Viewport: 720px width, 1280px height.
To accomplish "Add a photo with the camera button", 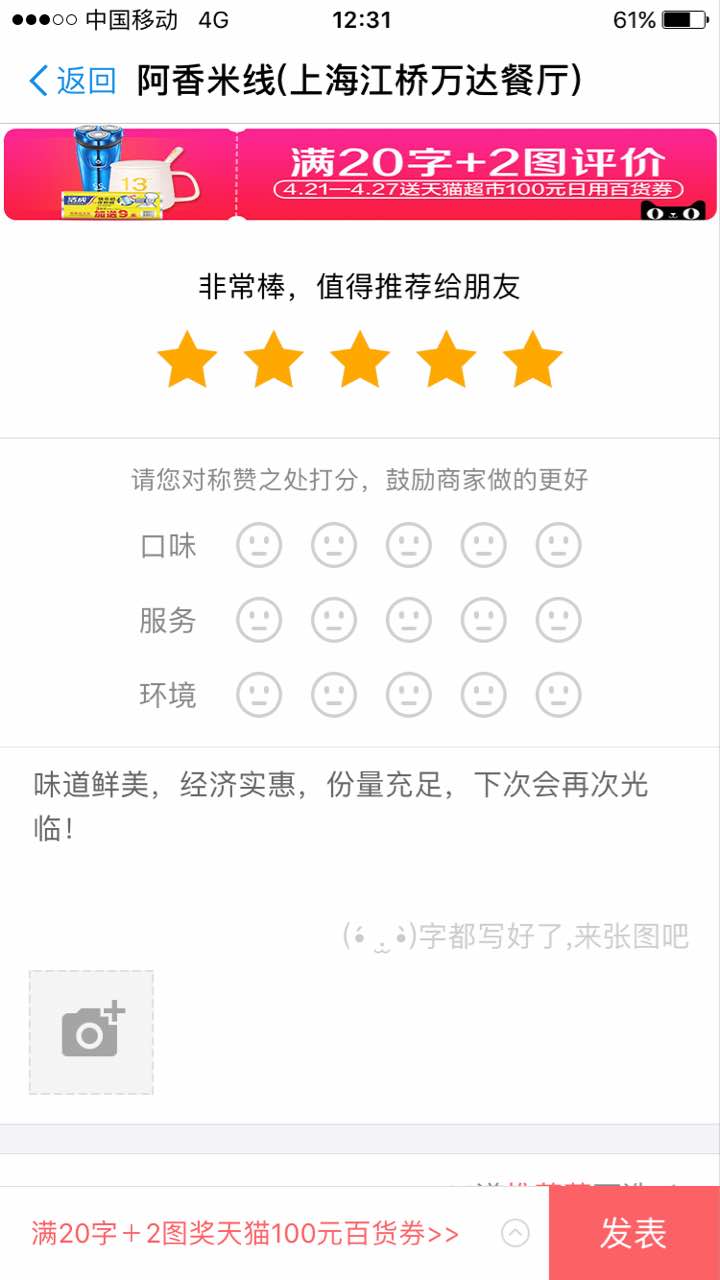I will click(91, 1032).
